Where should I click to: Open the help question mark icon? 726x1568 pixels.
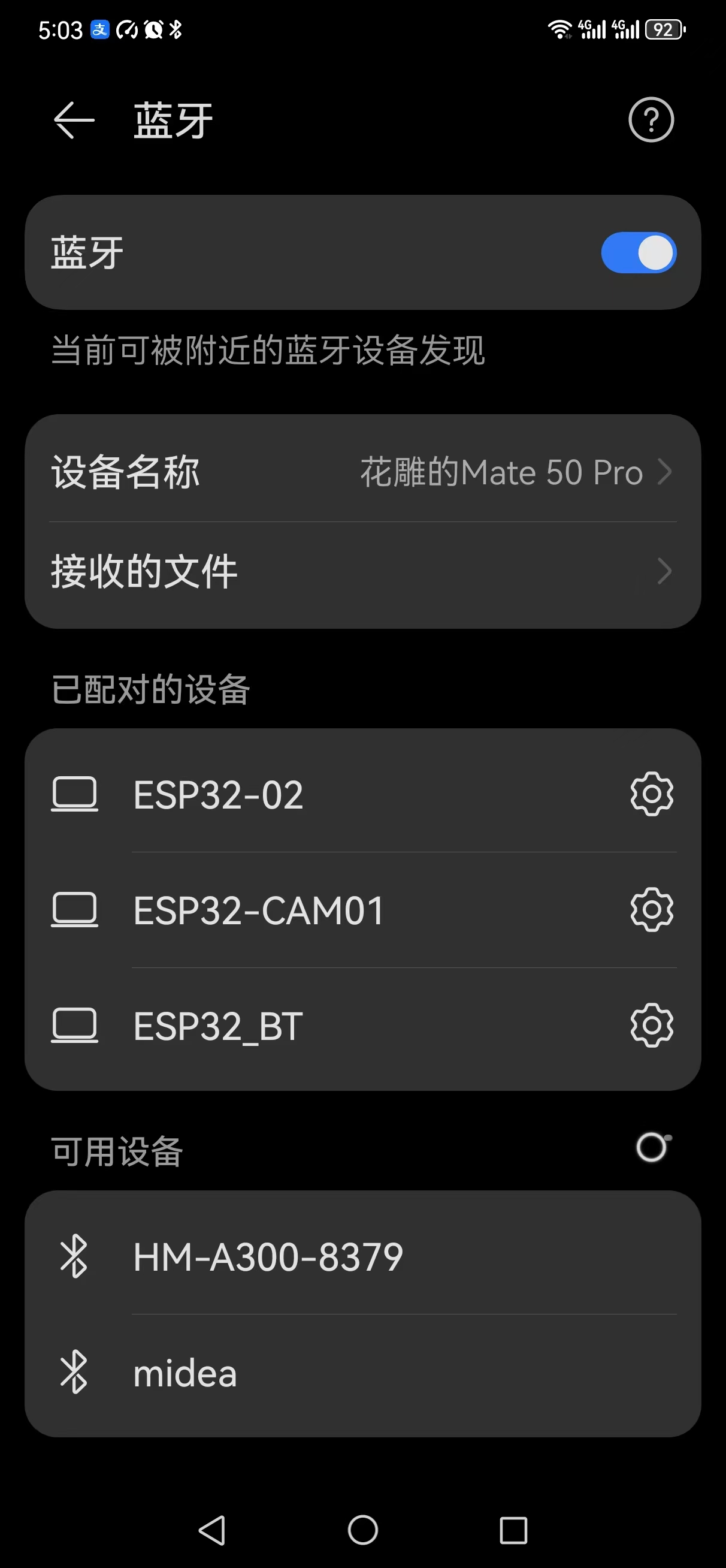pyautogui.click(x=651, y=120)
